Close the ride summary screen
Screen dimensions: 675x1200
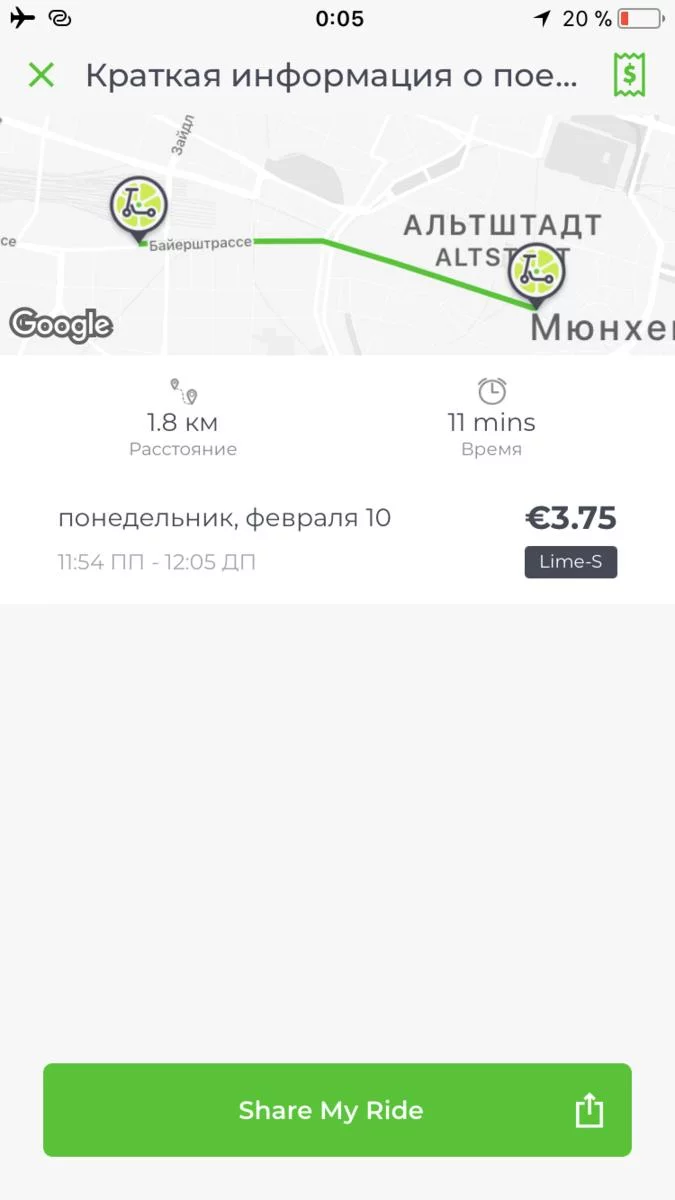click(x=41, y=75)
